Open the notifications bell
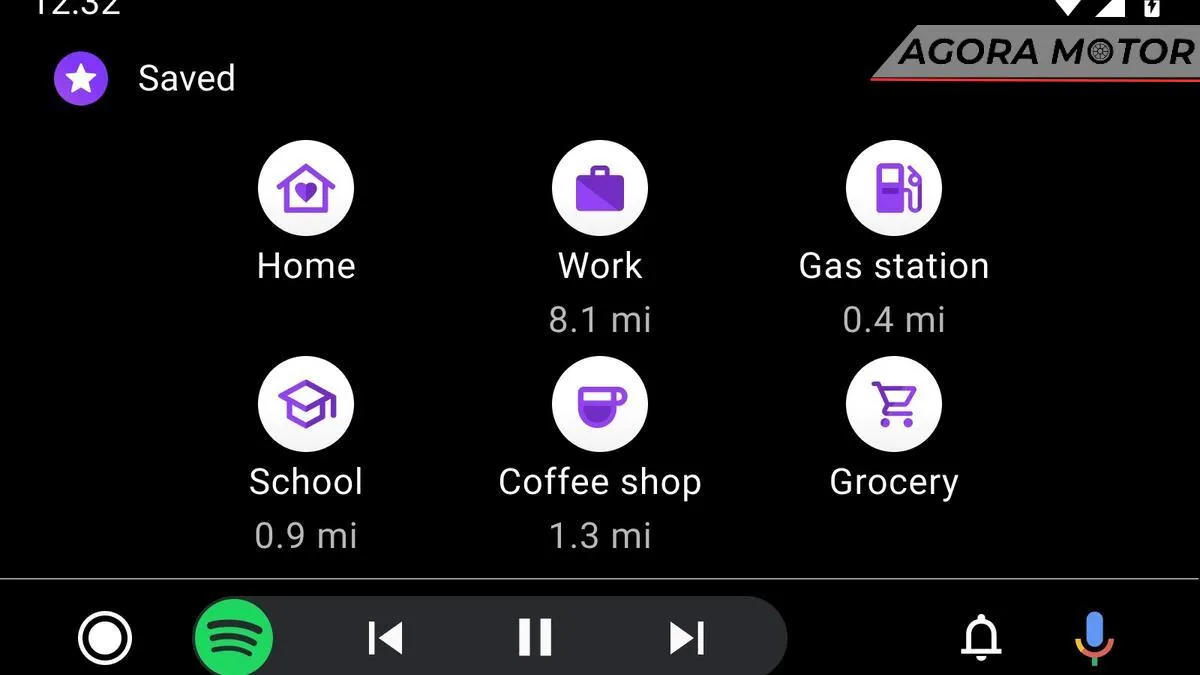The height and width of the screenshot is (675, 1200). pos(981,637)
